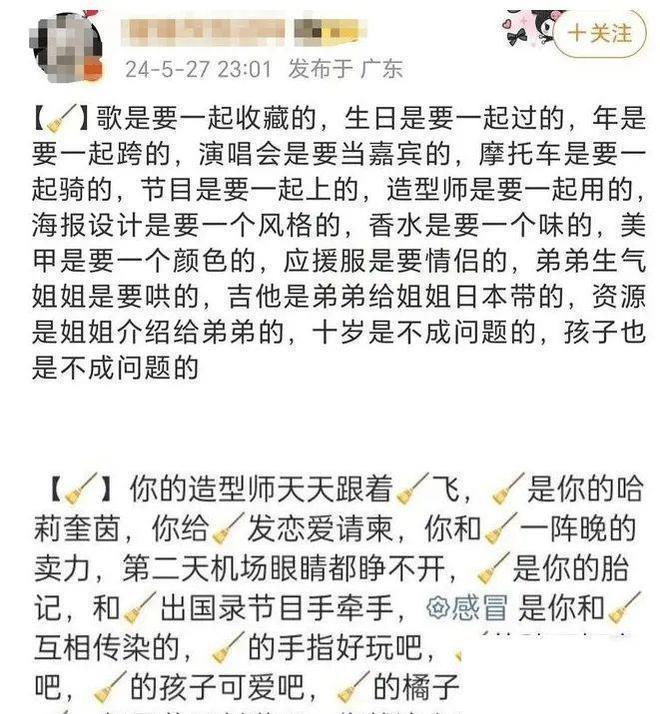Follow this user with +关注
The image size is (660, 714).
[600, 32]
